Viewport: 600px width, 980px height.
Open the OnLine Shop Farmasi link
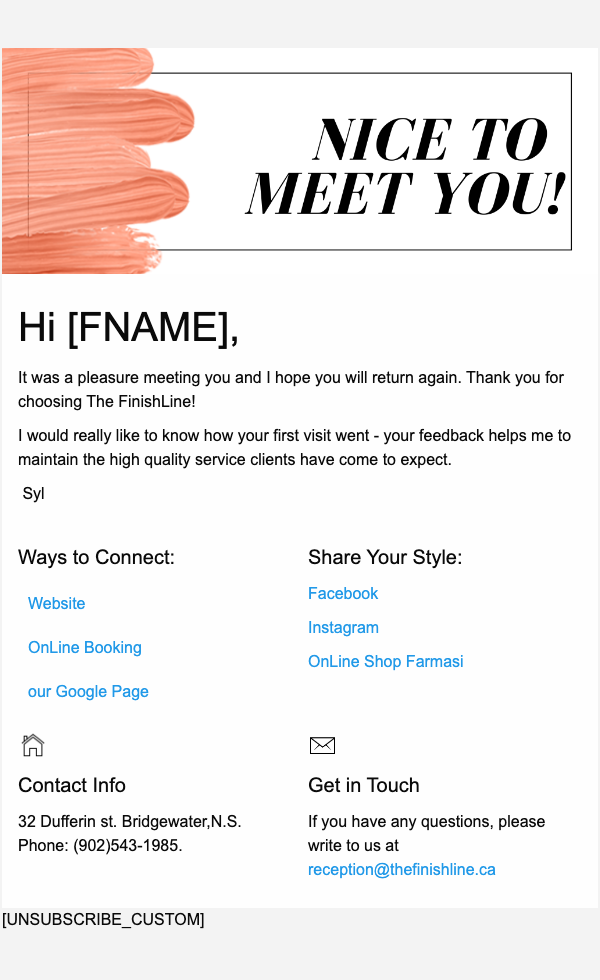point(385,661)
